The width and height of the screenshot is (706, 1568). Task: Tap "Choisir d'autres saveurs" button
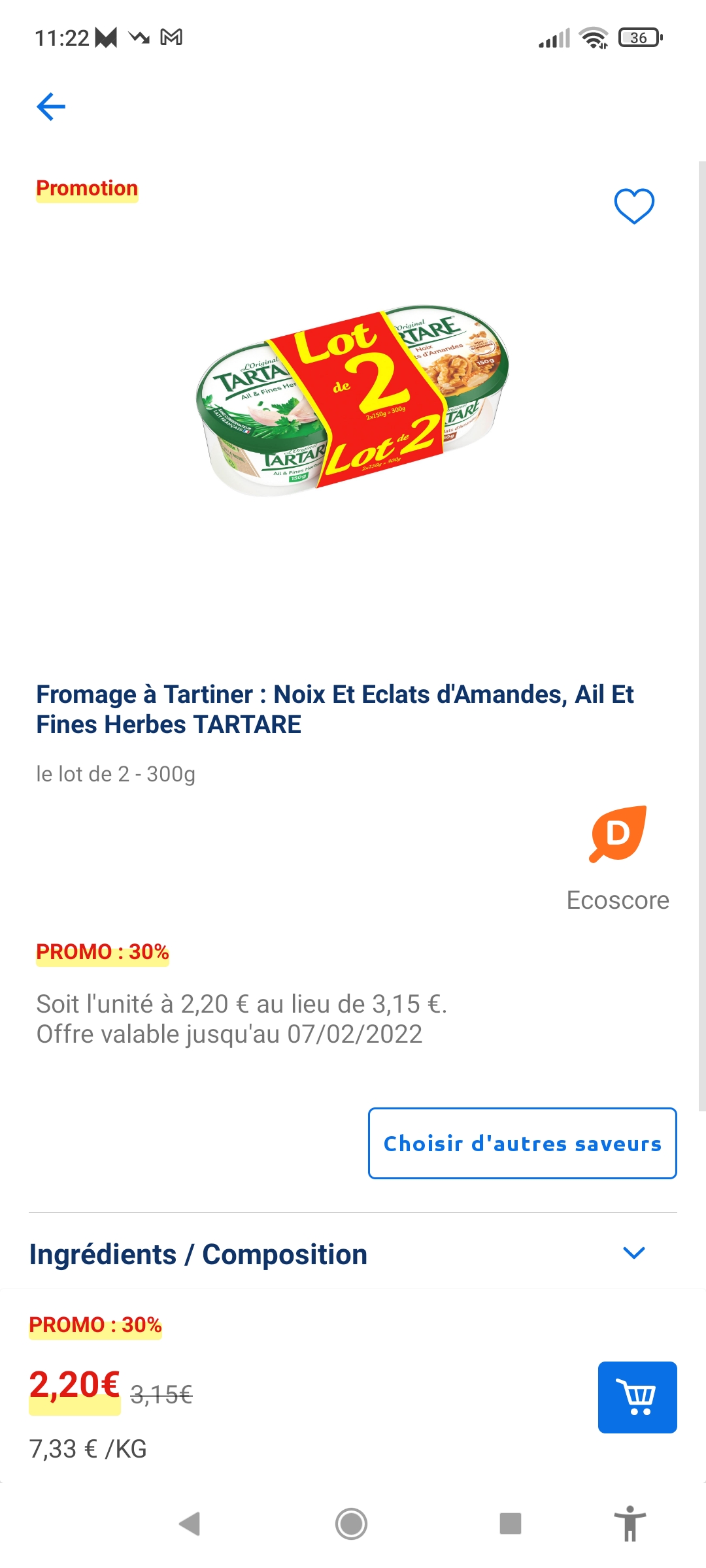click(x=522, y=1143)
